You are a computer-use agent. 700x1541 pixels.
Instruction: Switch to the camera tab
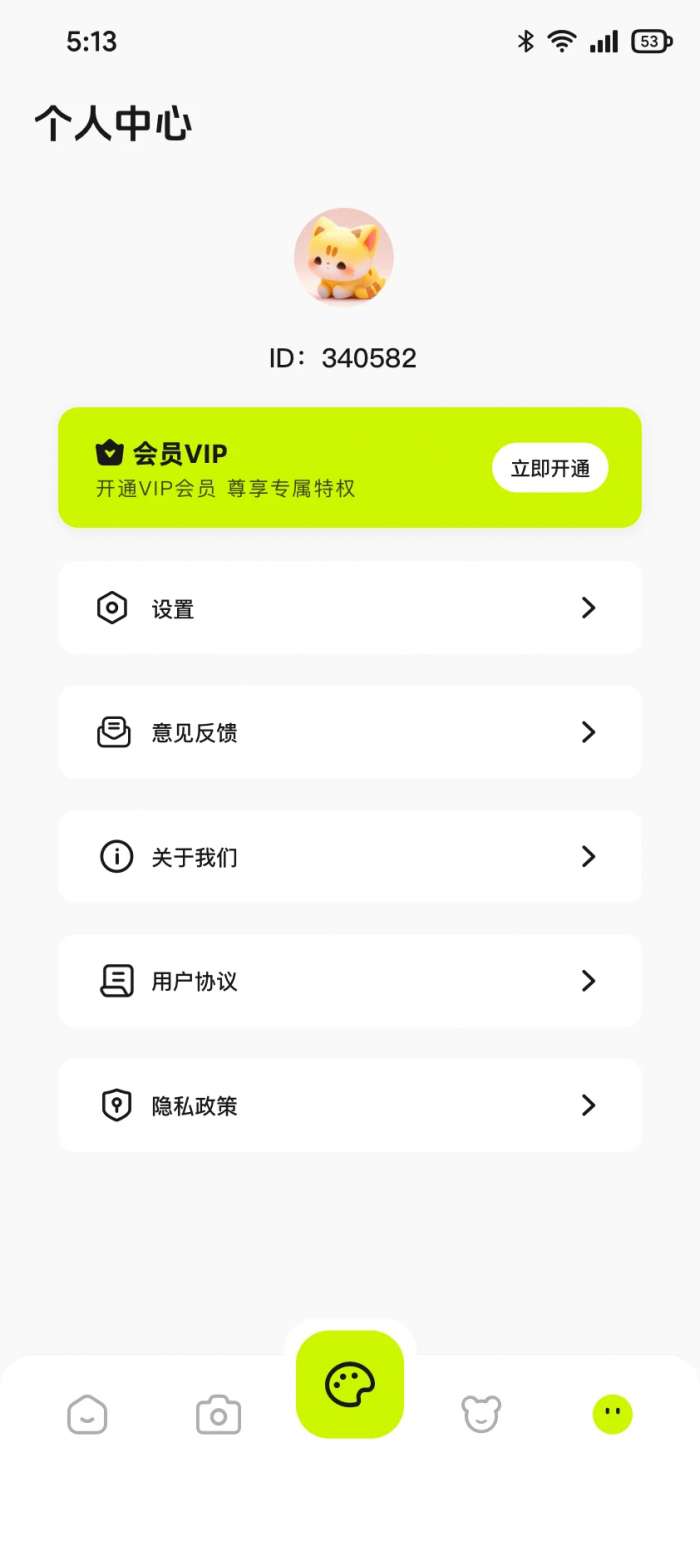coord(218,1414)
